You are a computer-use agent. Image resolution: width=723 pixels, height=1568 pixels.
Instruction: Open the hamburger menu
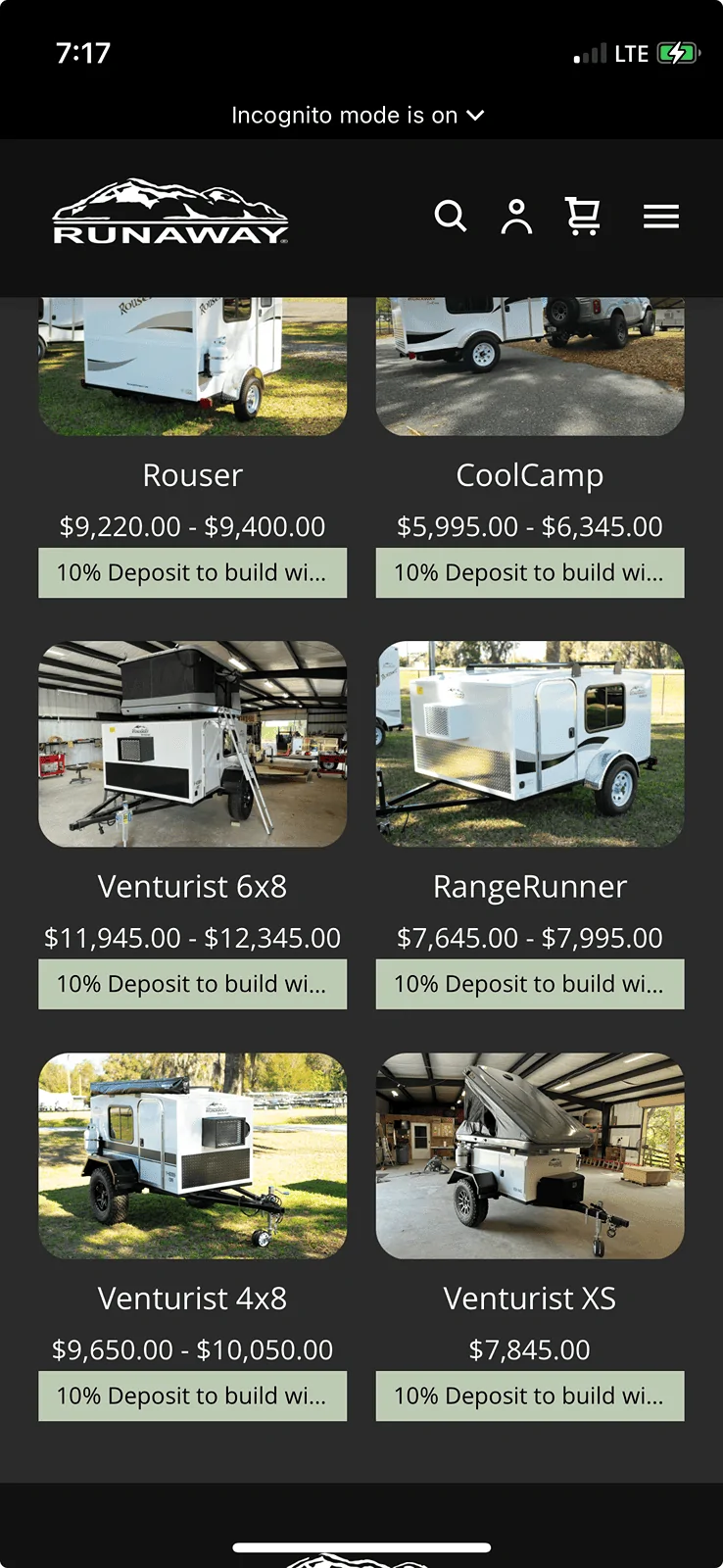(x=661, y=216)
